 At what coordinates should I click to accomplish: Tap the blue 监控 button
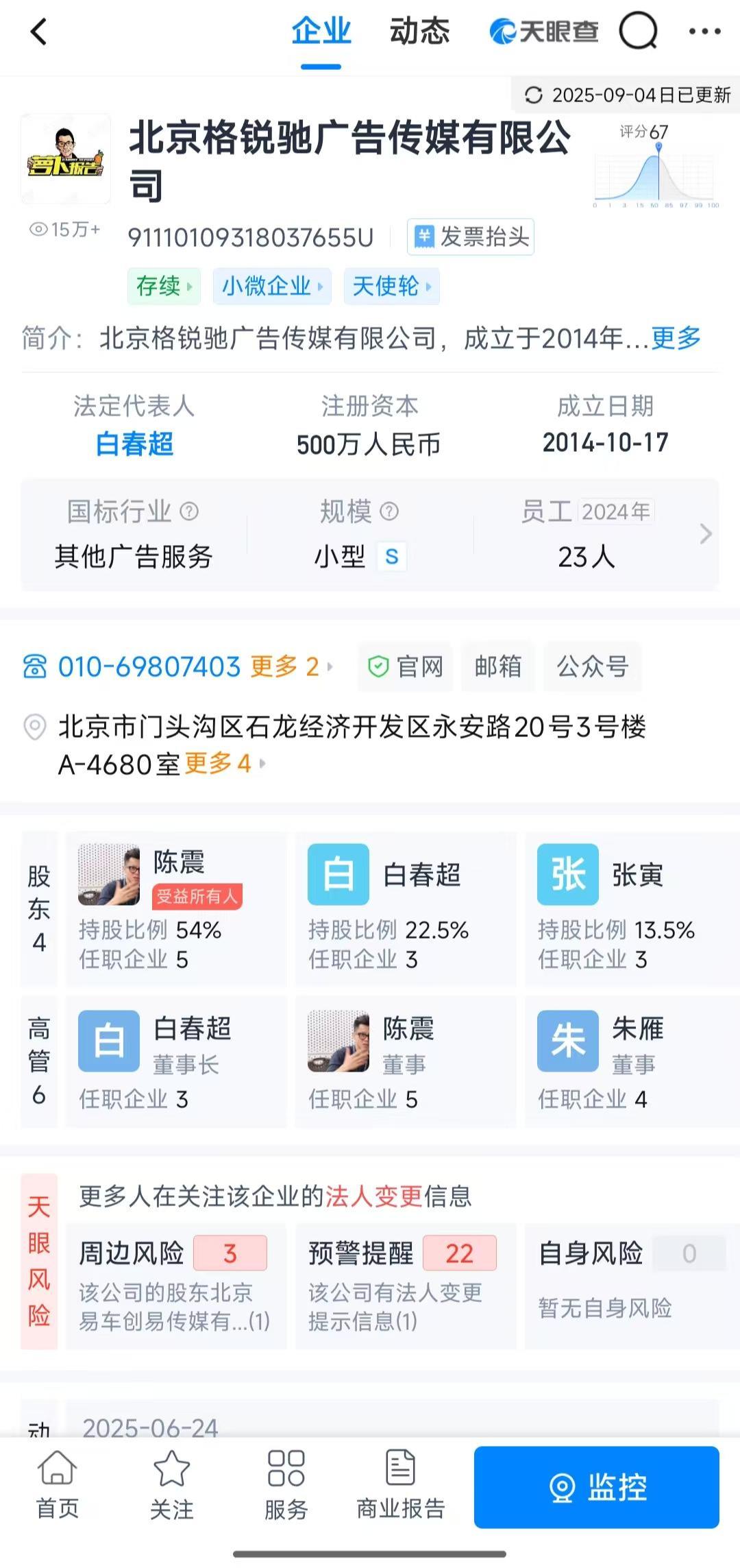(x=596, y=1487)
